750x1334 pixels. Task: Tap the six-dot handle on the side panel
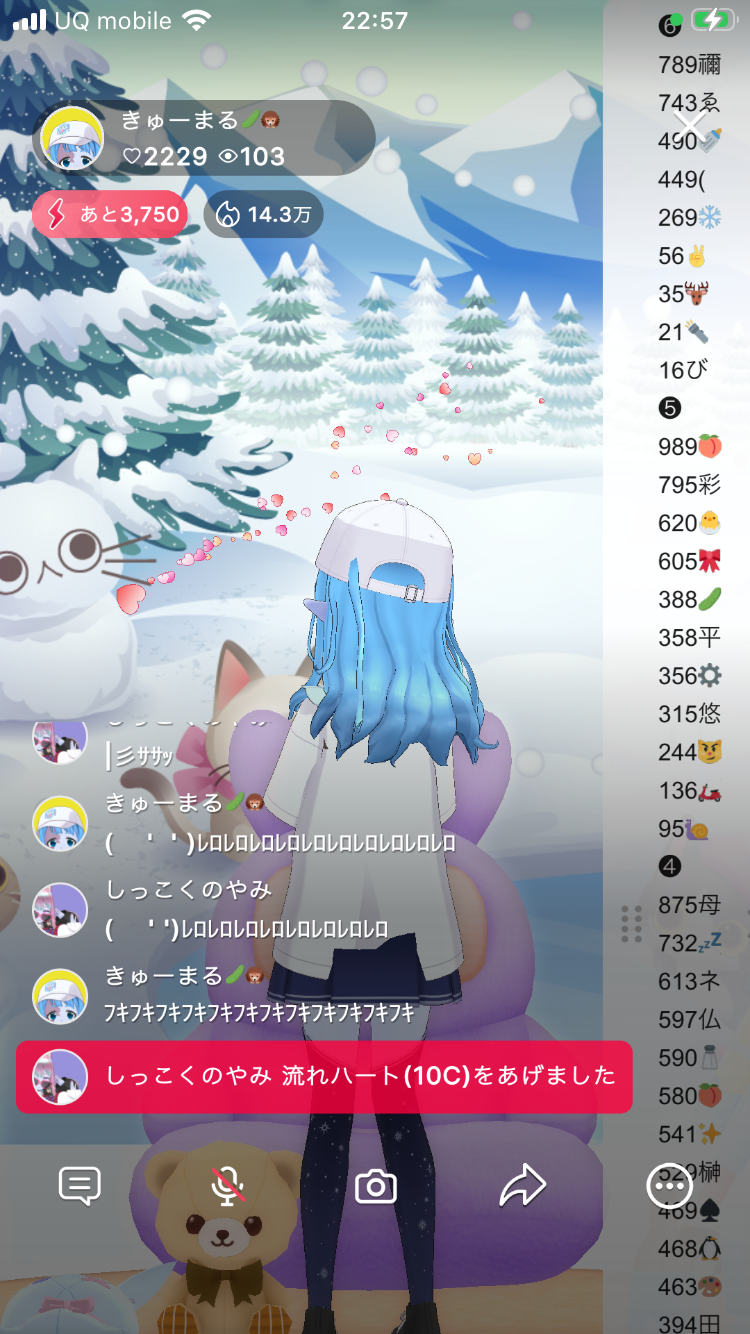[631, 924]
